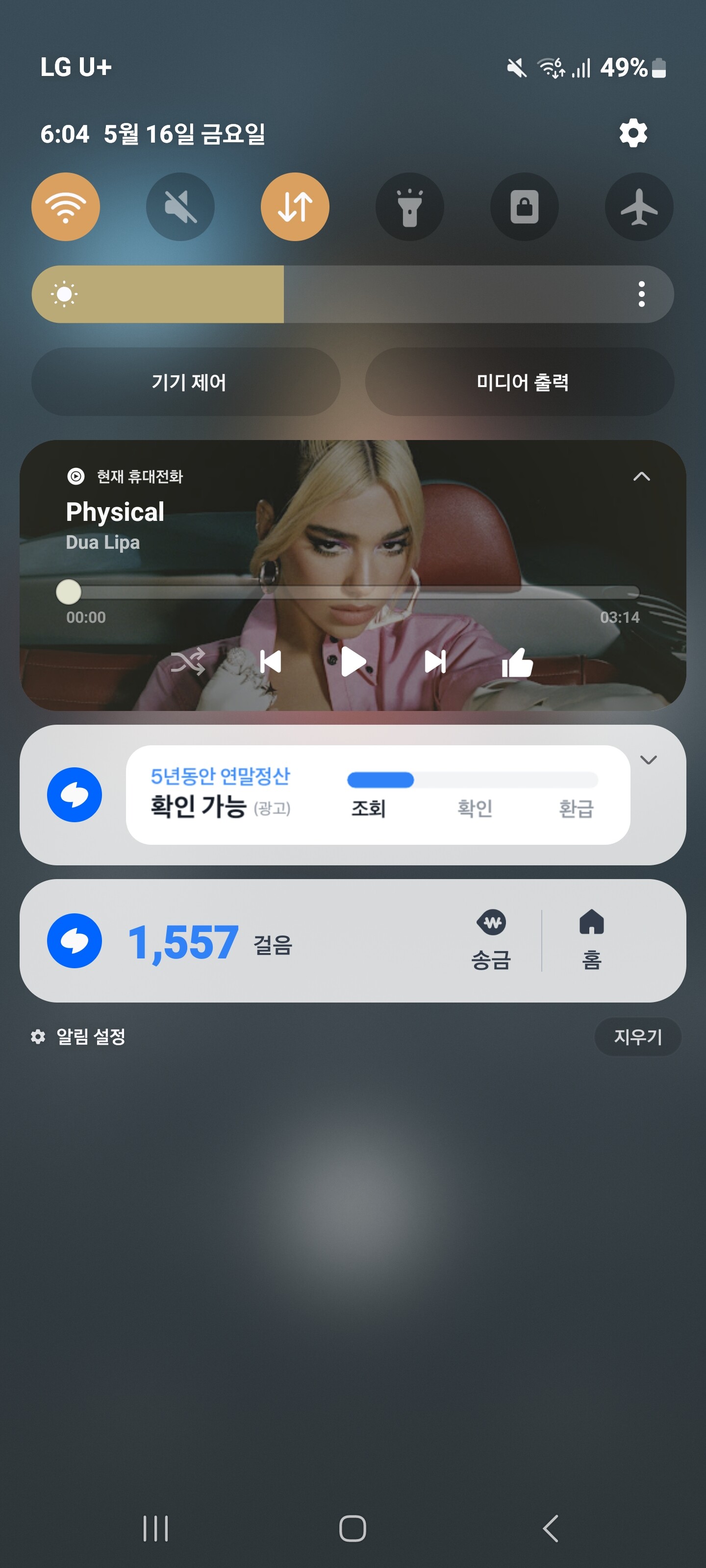Skip to the next track
The height and width of the screenshot is (1568, 706).
435,661
